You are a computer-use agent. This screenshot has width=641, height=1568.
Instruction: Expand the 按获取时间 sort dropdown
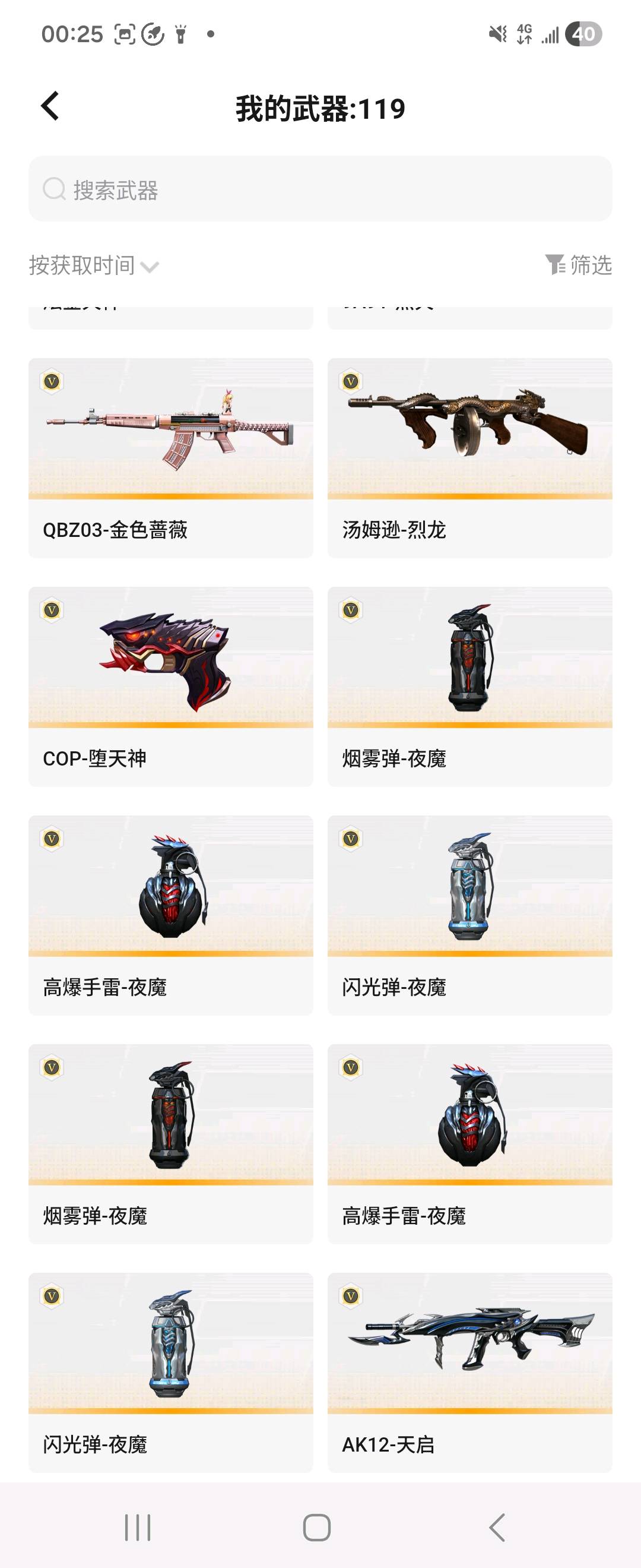tap(94, 265)
